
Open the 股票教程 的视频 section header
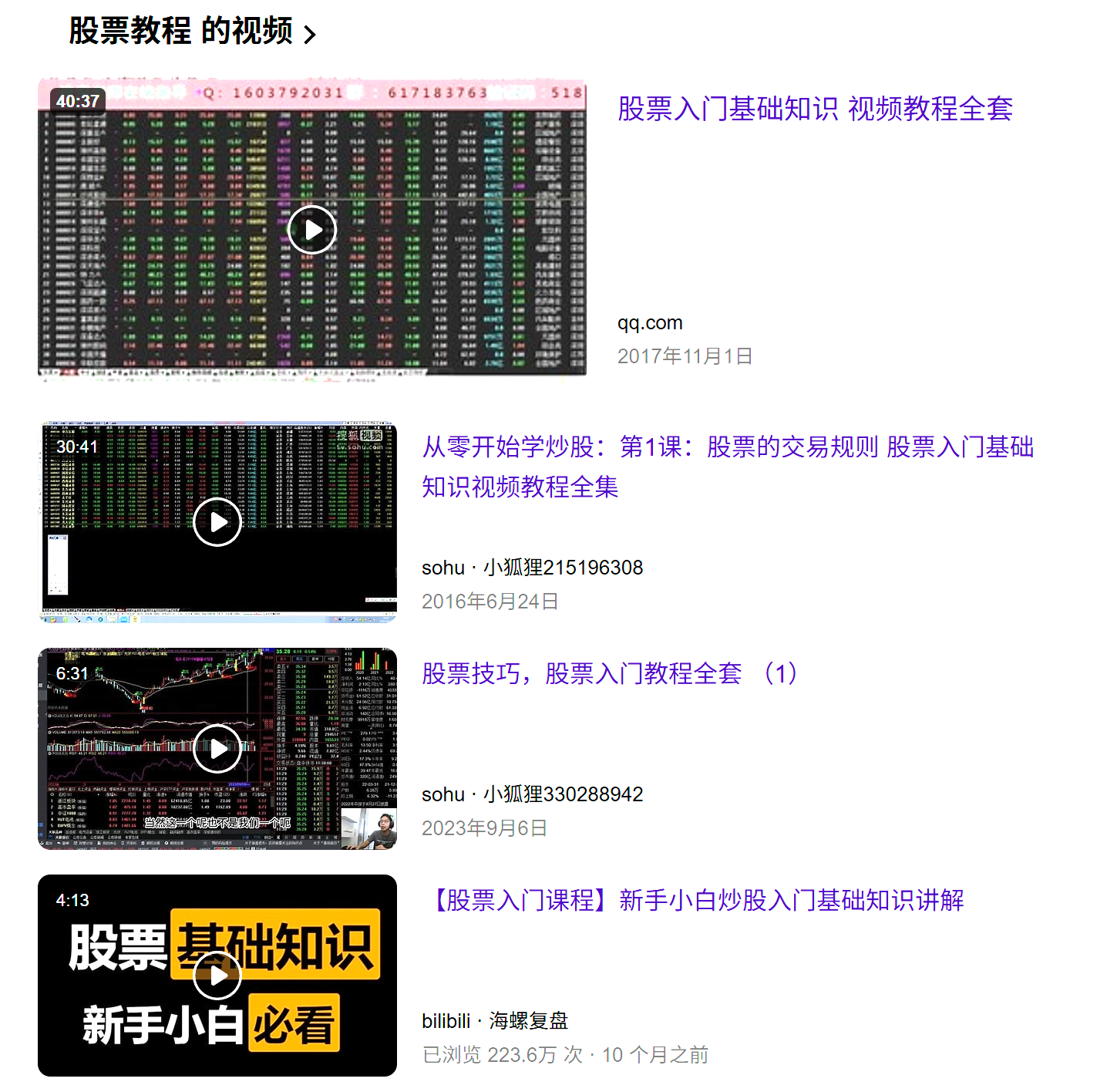[191, 32]
